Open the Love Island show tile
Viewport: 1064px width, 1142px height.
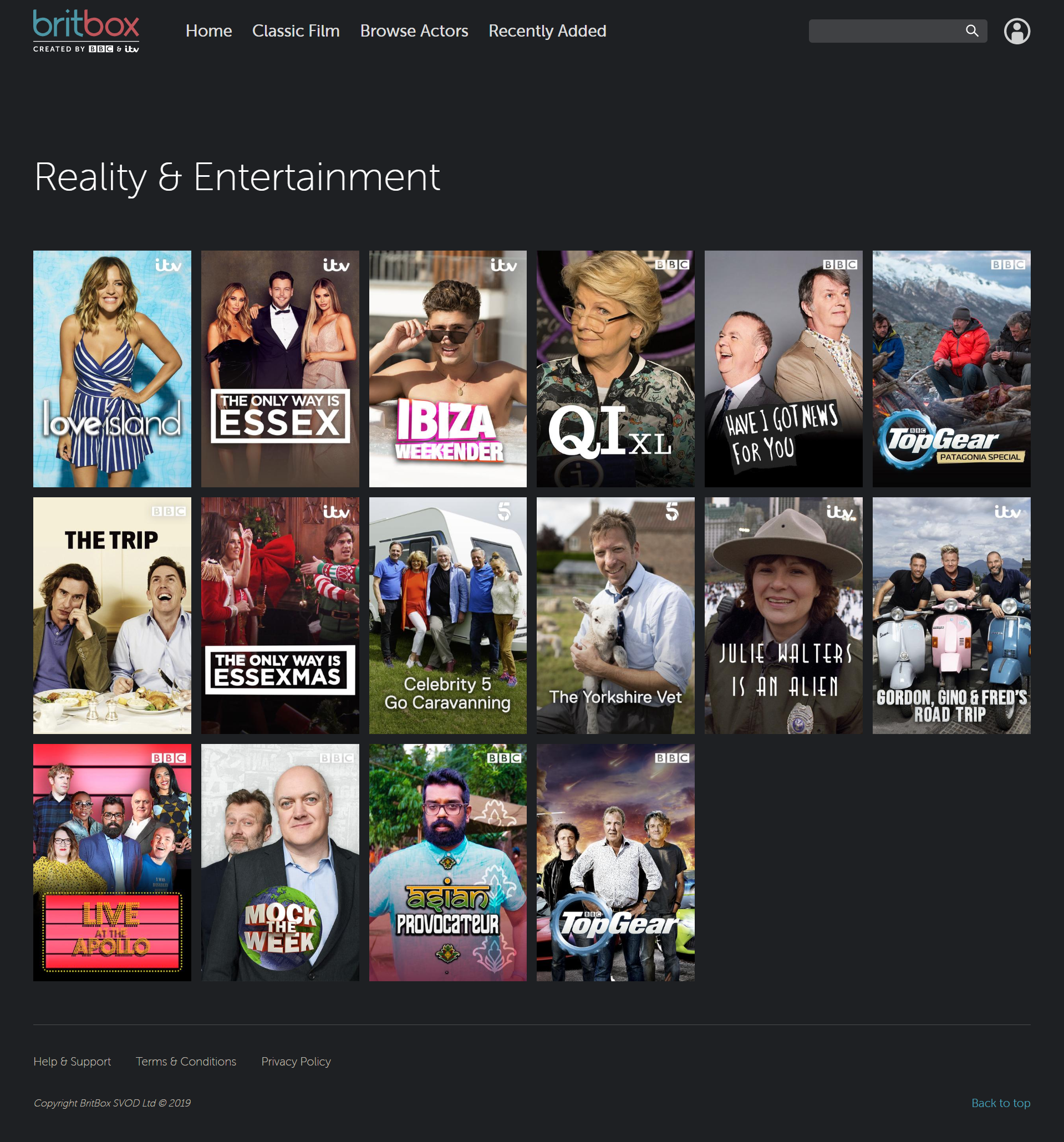tap(112, 369)
